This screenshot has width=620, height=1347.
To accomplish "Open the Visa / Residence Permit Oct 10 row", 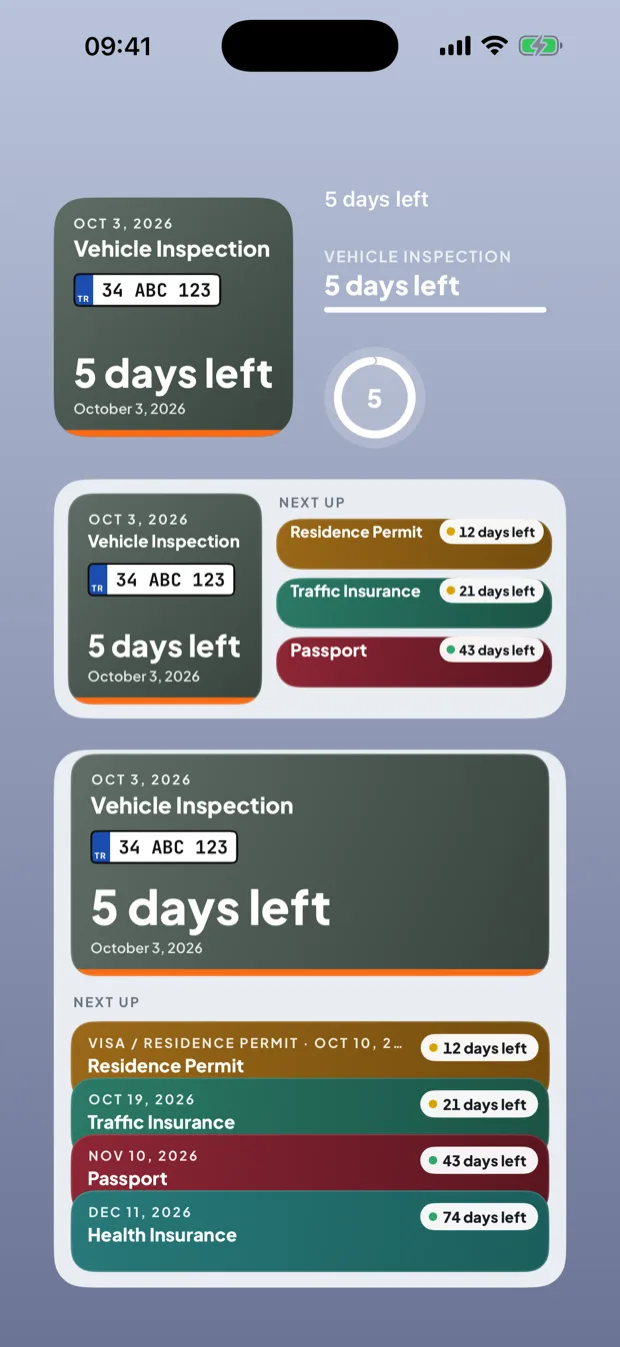I will point(310,1052).
